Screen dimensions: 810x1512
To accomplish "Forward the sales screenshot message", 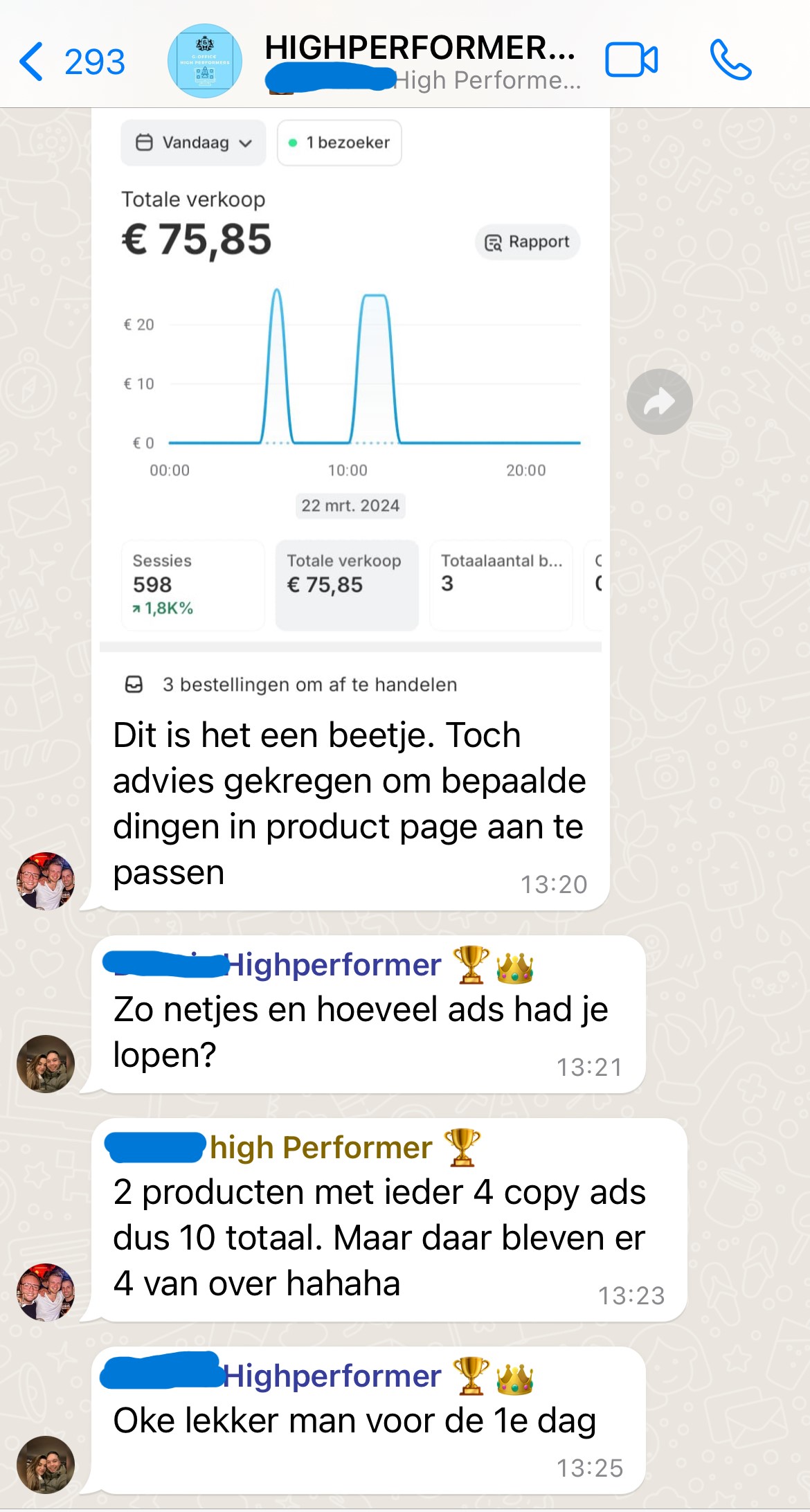I will tap(659, 402).
